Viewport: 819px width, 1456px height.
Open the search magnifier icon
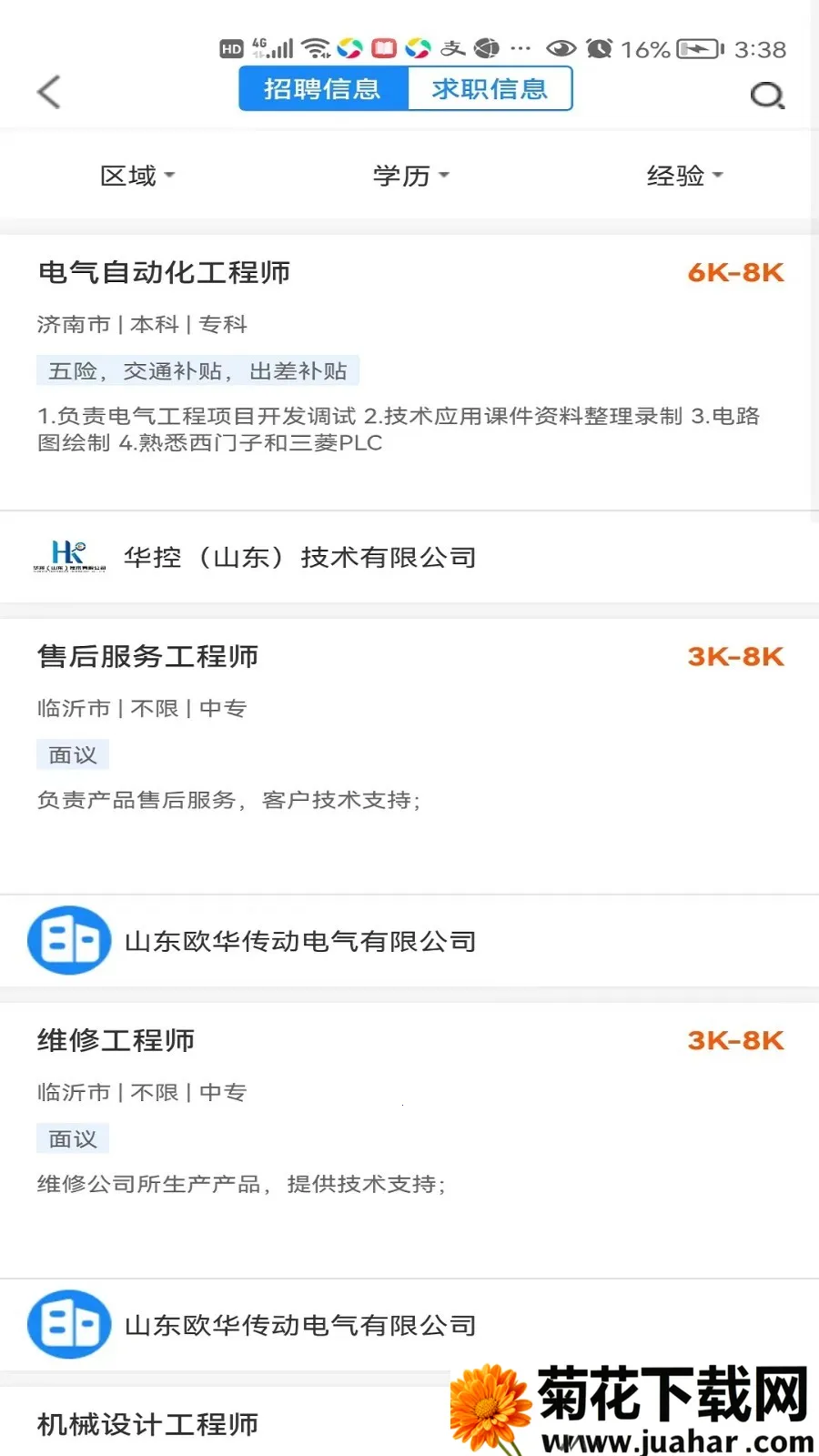coord(767,95)
